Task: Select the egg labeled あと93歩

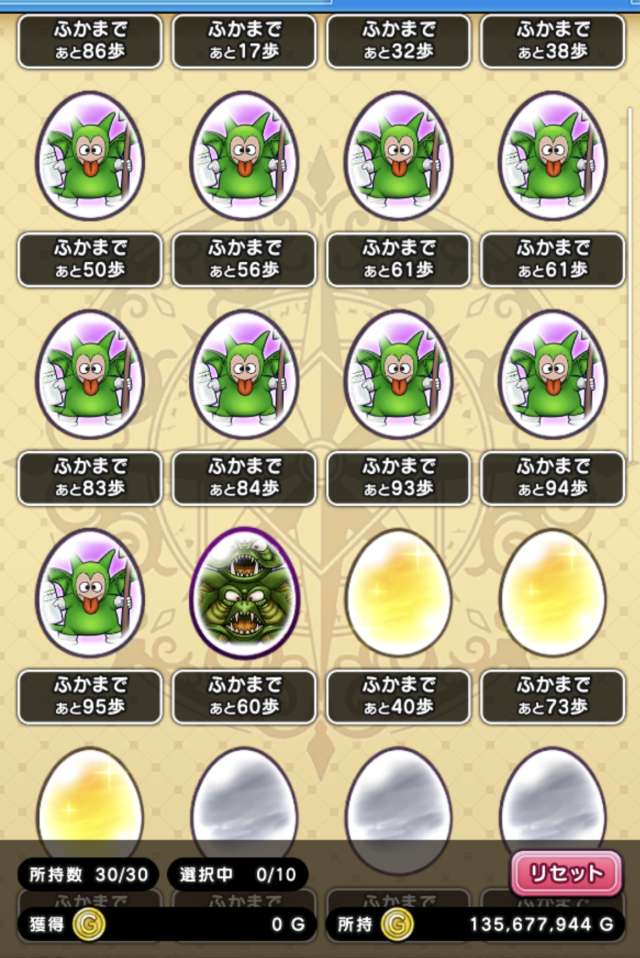Action: click(398, 375)
